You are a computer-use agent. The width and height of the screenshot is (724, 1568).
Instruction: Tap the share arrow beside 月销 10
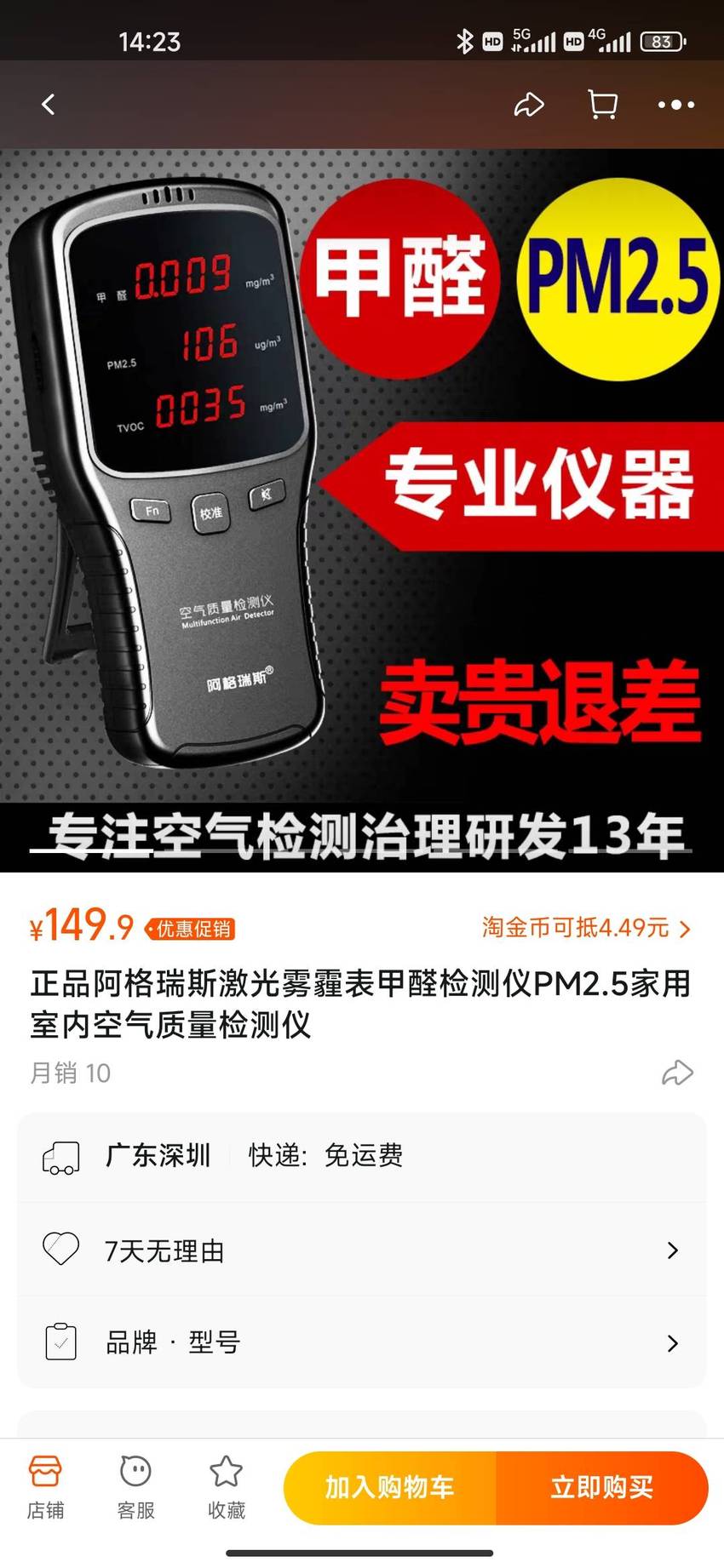coord(677,1073)
